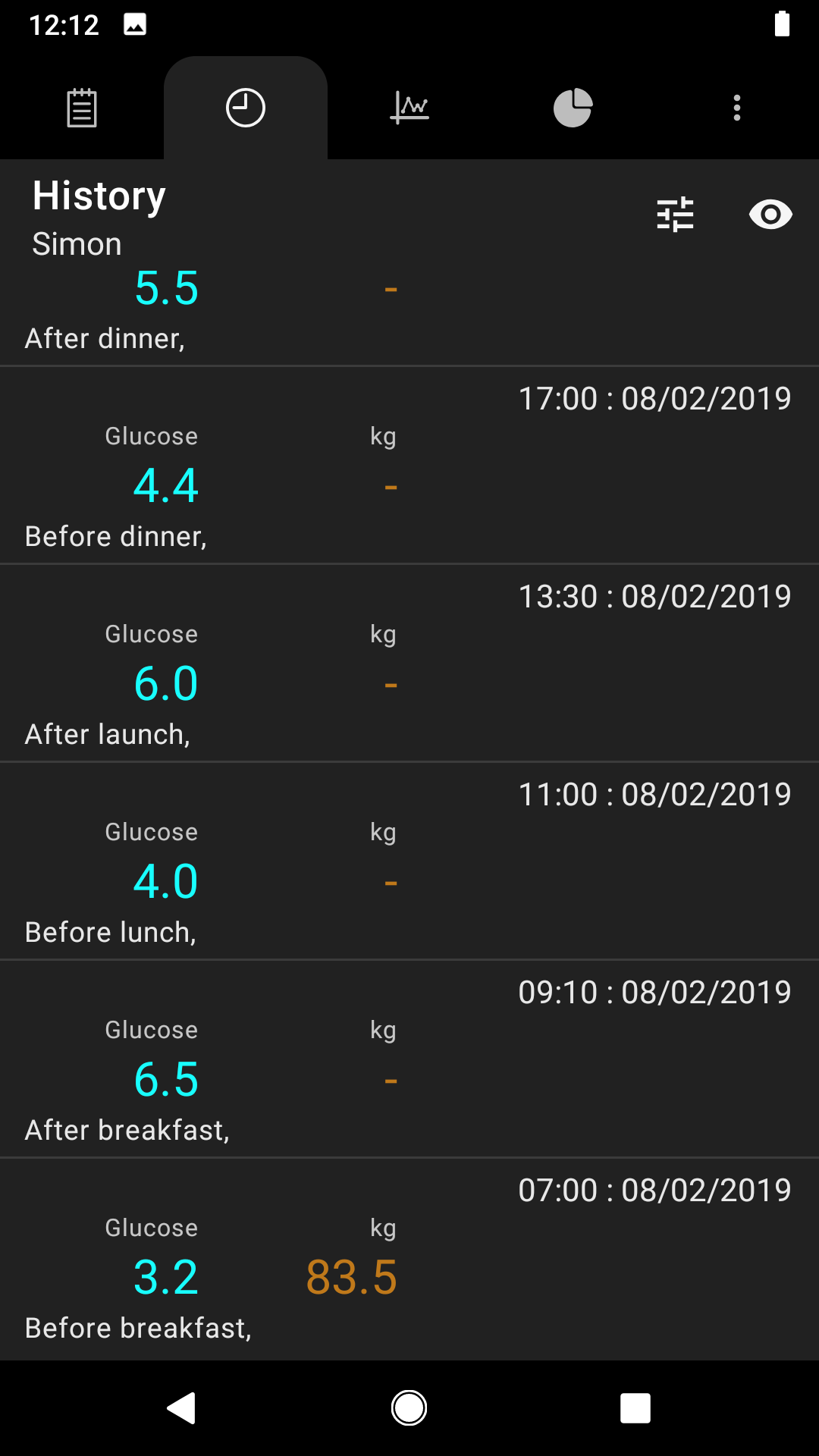Toggle visibility of history values
This screenshot has width=819, height=1456.
click(770, 214)
